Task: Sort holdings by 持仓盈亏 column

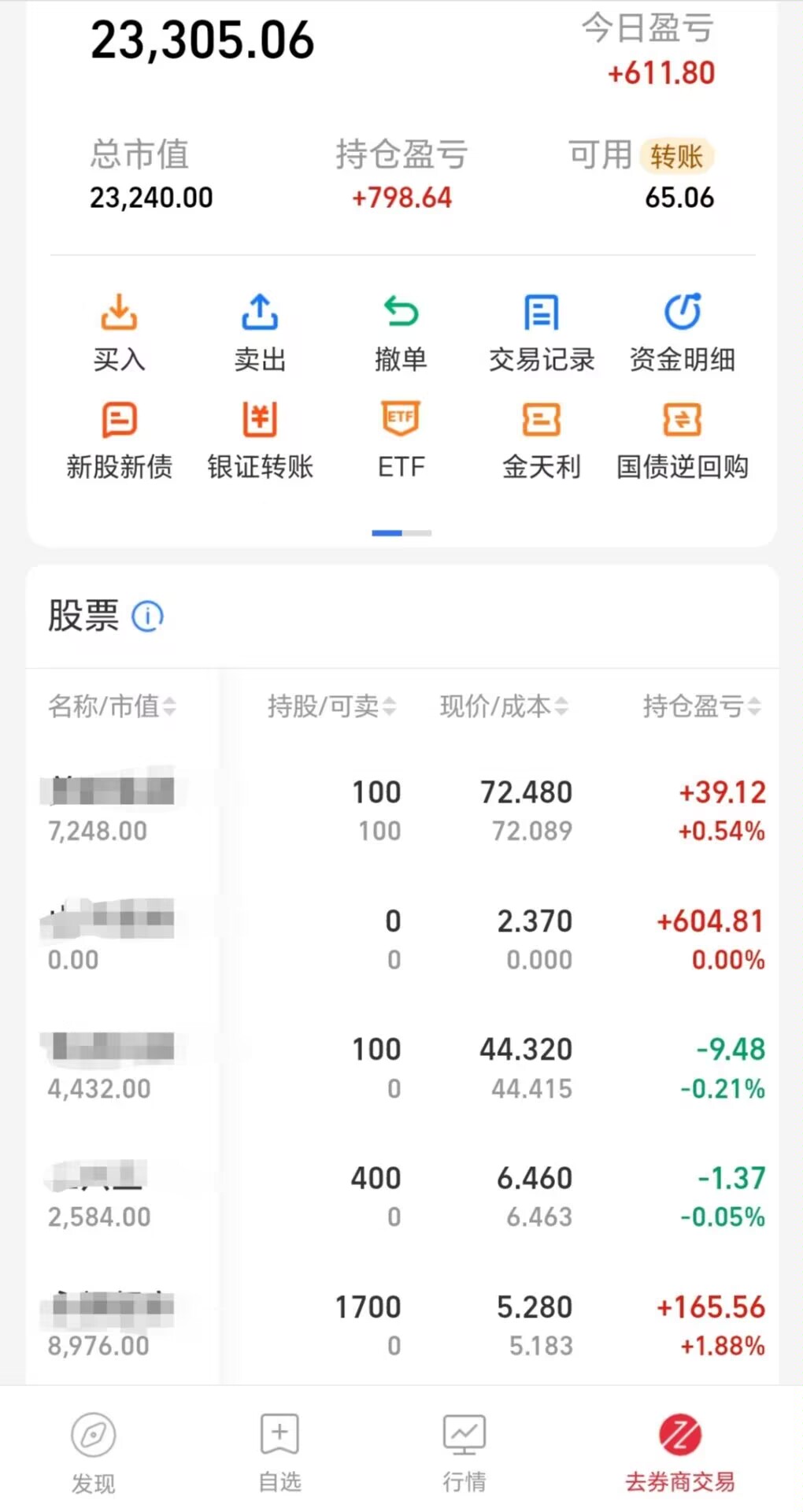Action: [x=701, y=706]
